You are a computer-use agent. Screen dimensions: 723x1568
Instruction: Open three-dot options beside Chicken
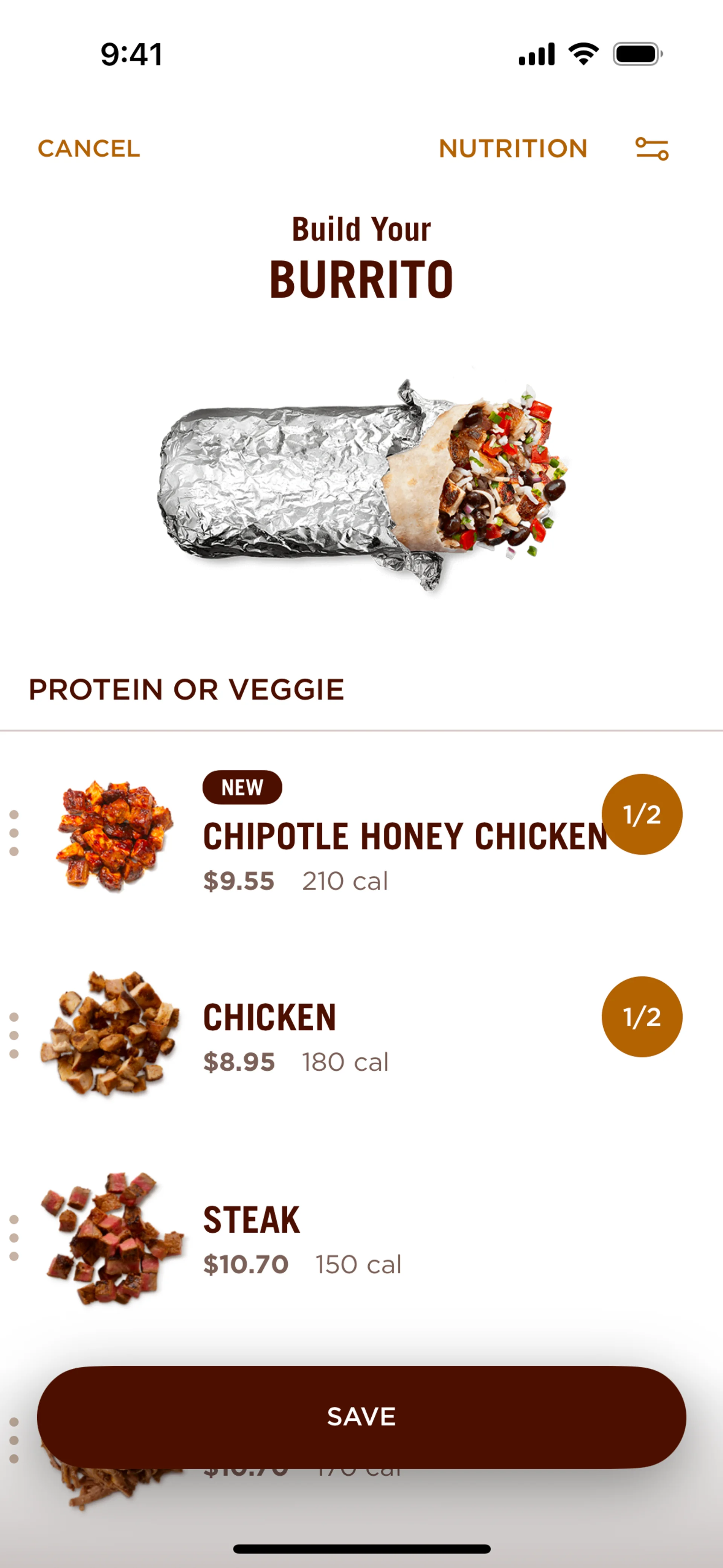tap(14, 1035)
